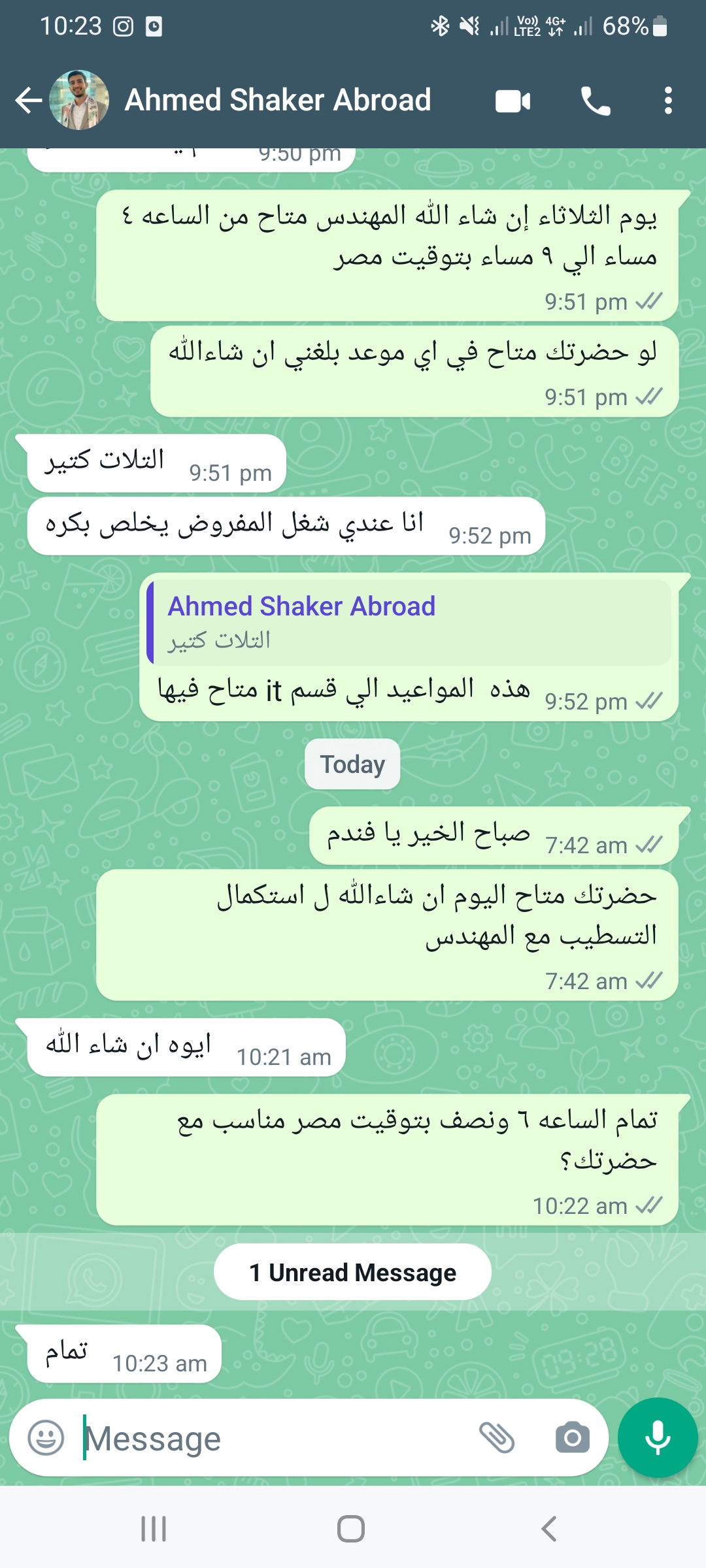Open the three-dot overflow menu
The image size is (706, 1568).
[668, 101]
